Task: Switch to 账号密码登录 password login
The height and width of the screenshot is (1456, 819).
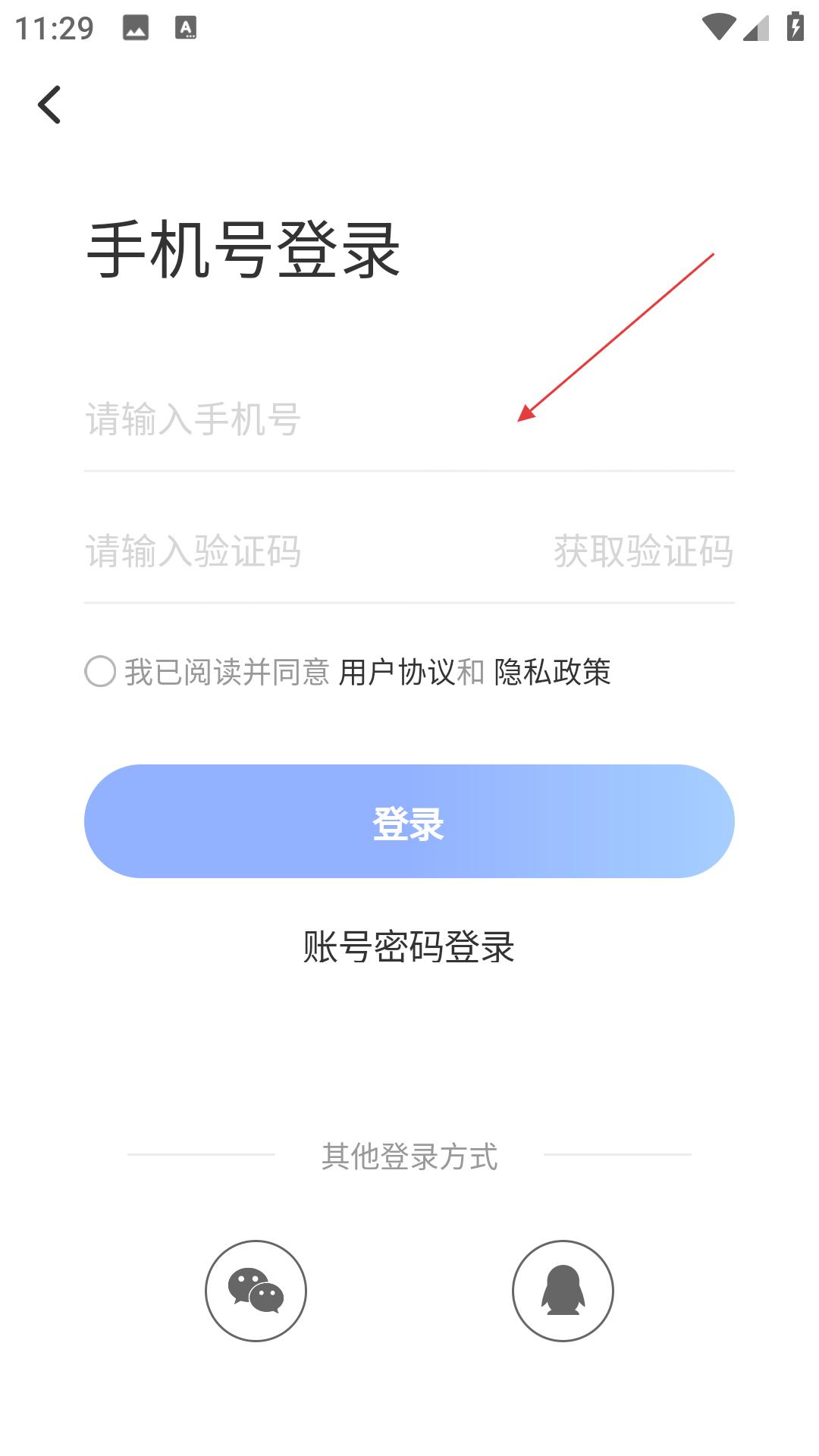Action: 409,947
